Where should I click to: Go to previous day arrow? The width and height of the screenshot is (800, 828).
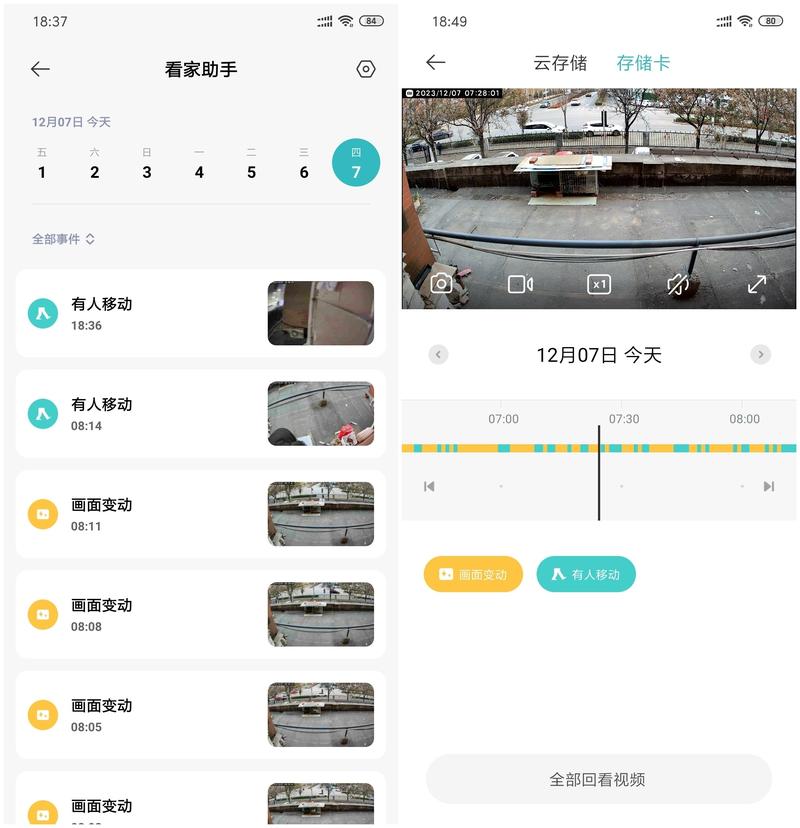438,354
